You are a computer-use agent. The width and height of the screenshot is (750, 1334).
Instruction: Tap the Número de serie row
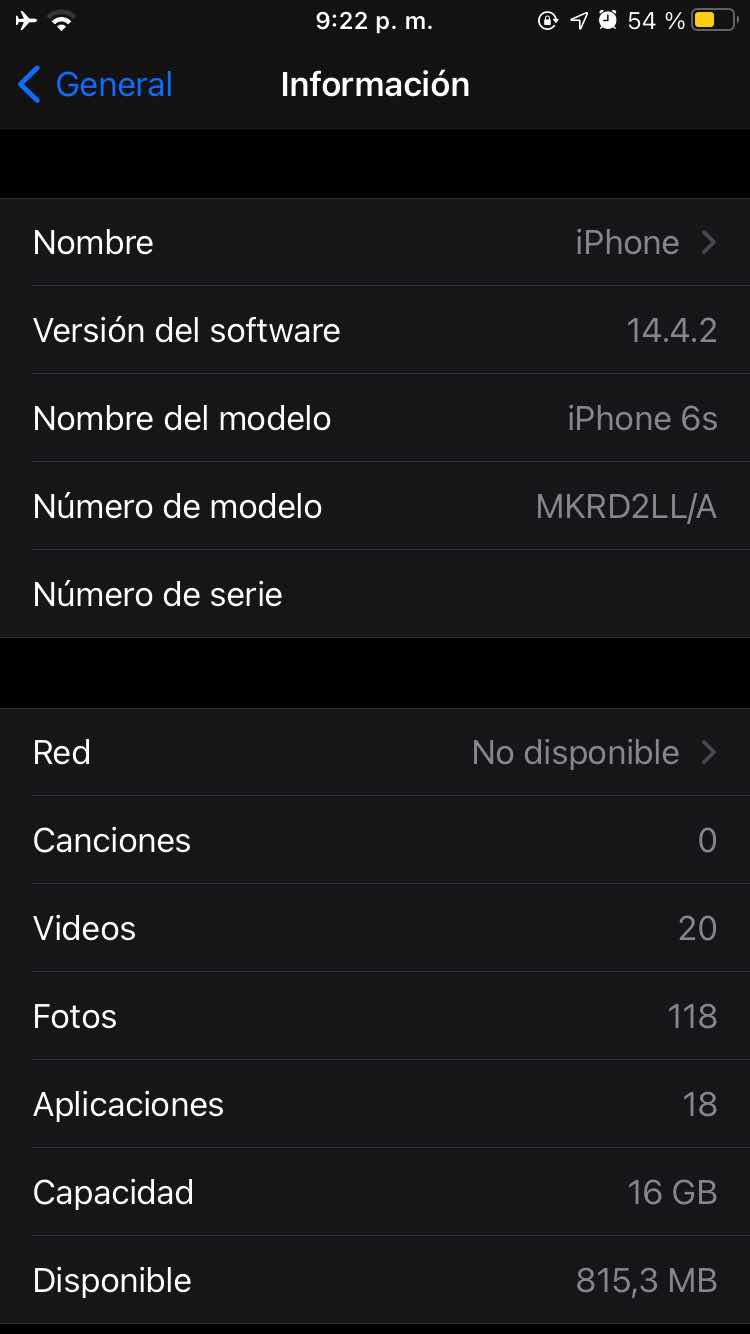[375, 594]
